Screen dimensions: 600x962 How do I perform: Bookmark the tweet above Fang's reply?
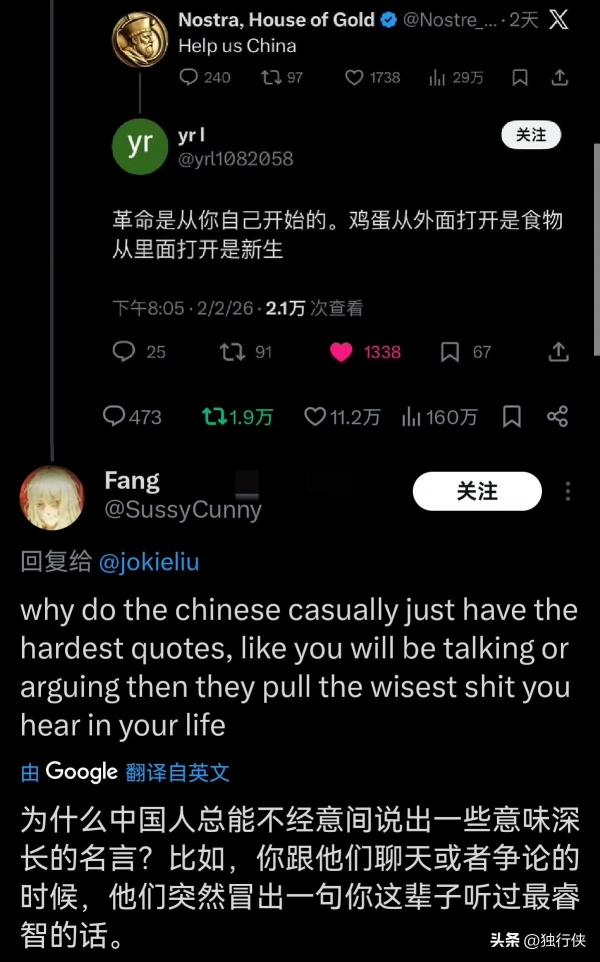(511, 416)
